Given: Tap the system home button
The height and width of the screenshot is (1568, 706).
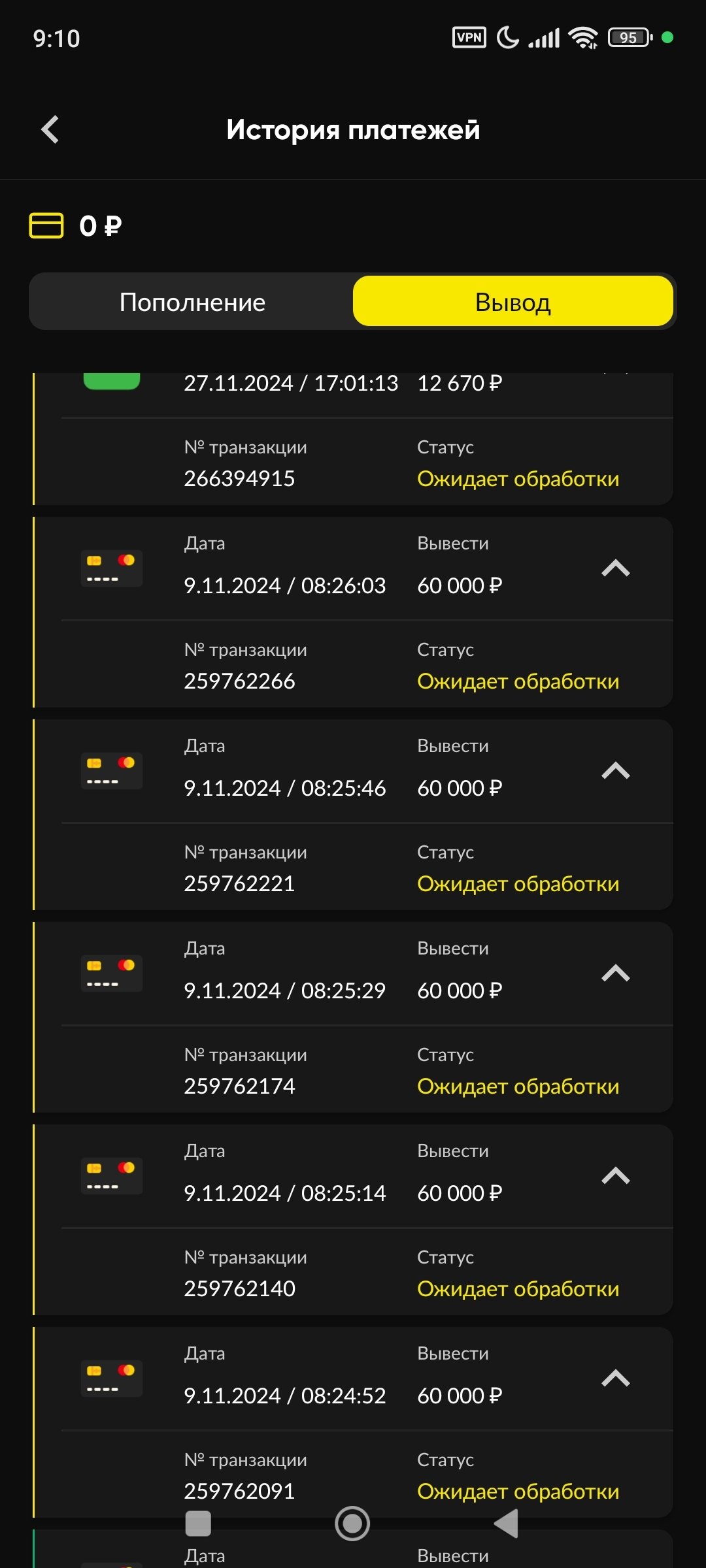Looking at the screenshot, I should pos(352,1524).
